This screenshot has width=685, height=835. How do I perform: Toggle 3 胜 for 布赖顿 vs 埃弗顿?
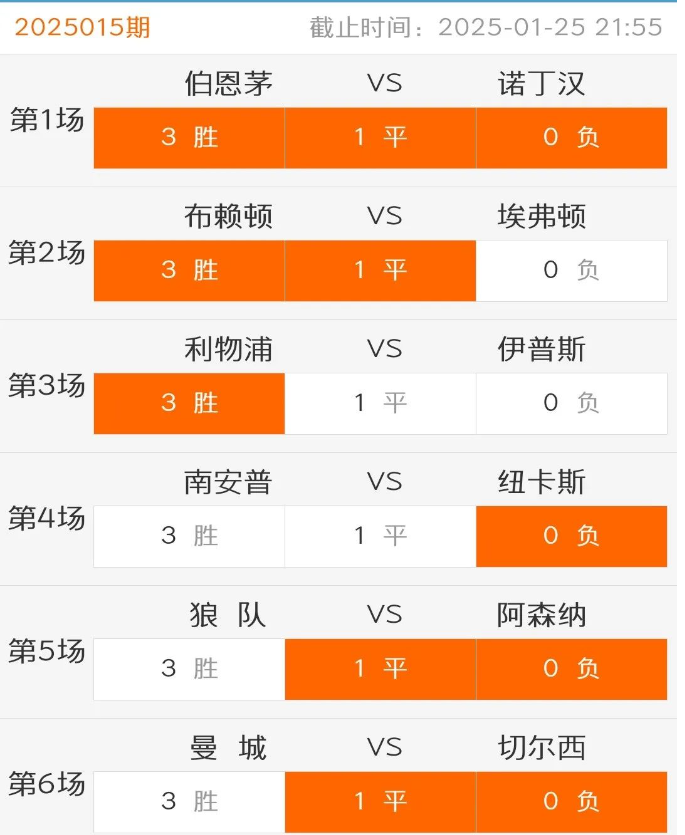[189, 270]
